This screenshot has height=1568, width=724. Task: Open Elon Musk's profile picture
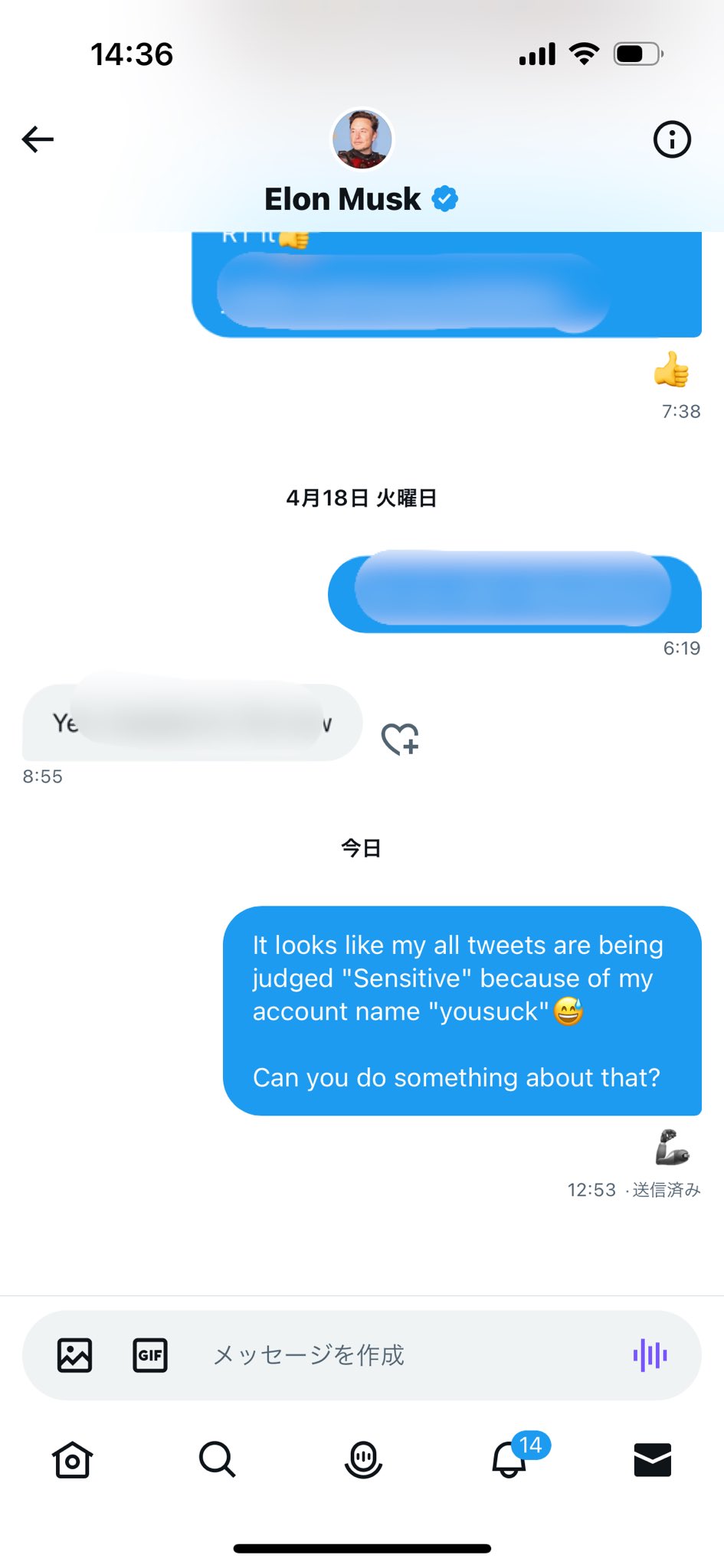tap(362, 139)
